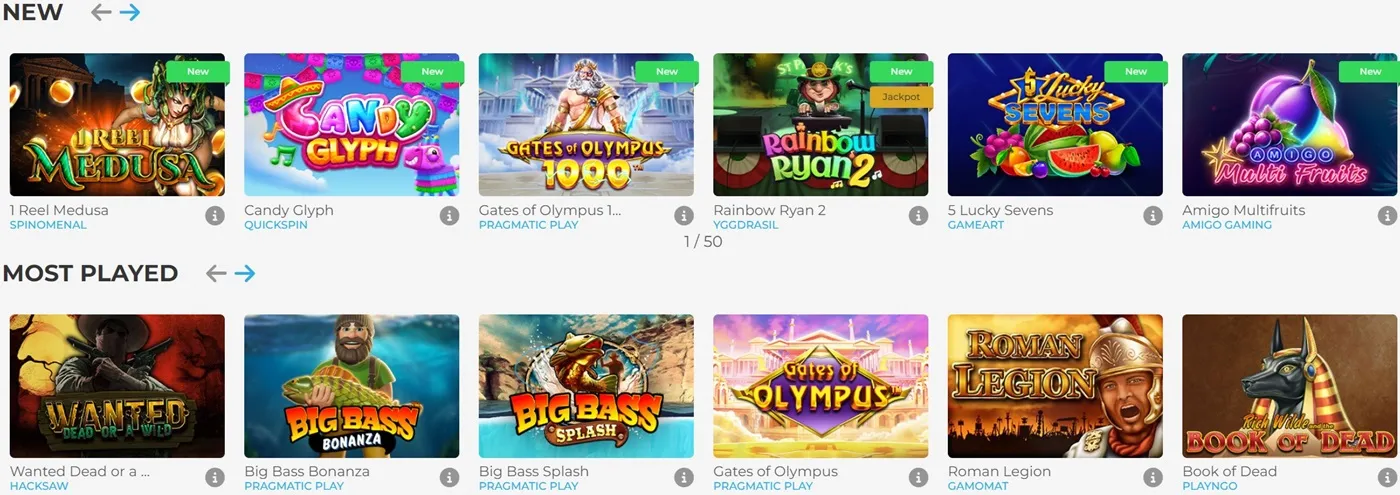Show next Most Played games
This screenshot has width=1400, height=495.
[x=245, y=274]
